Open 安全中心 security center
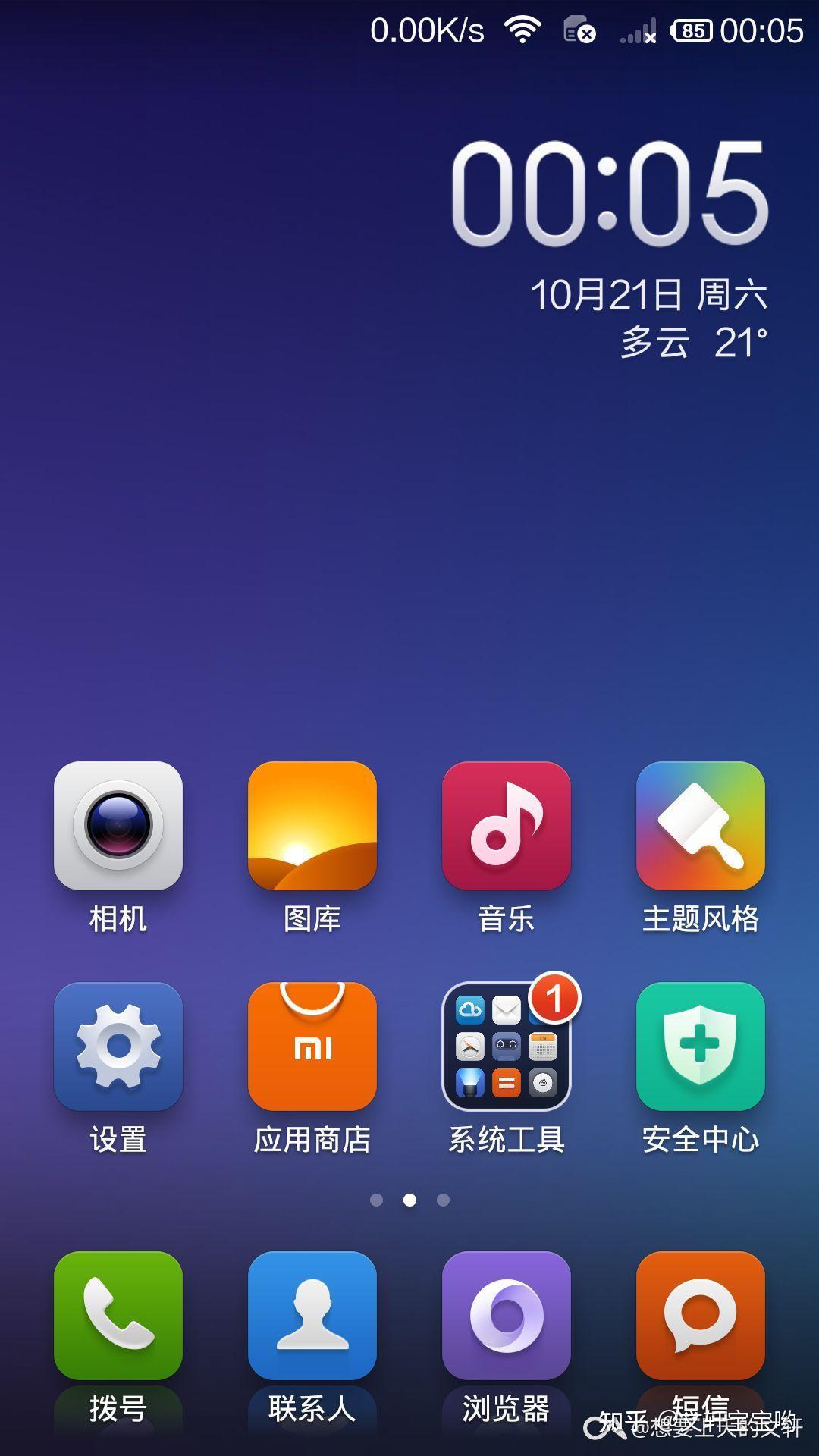819x1456 pixels. click(701, 1046)
